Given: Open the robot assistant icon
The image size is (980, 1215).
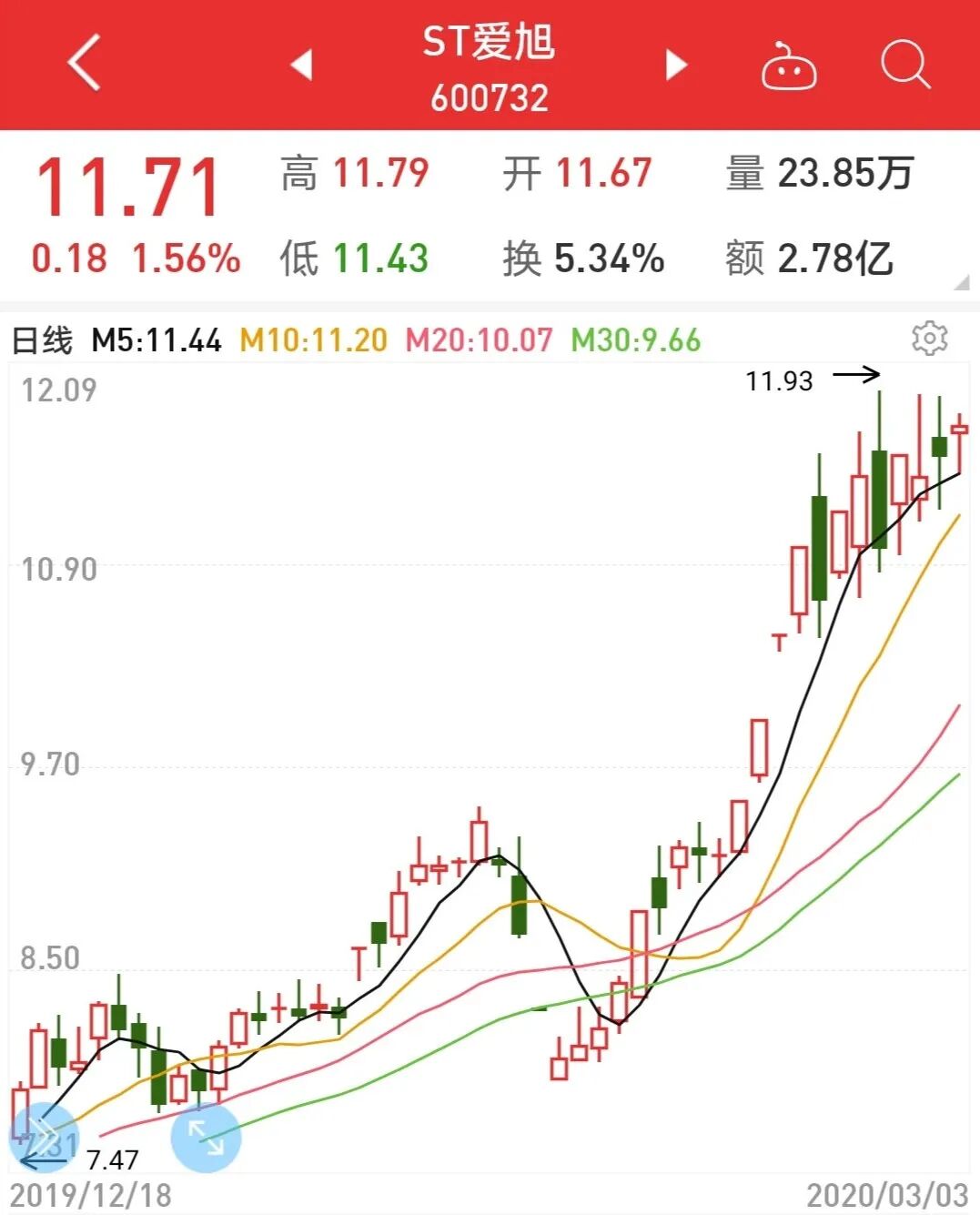Looking at the screenshot, I should coord(788,66).
